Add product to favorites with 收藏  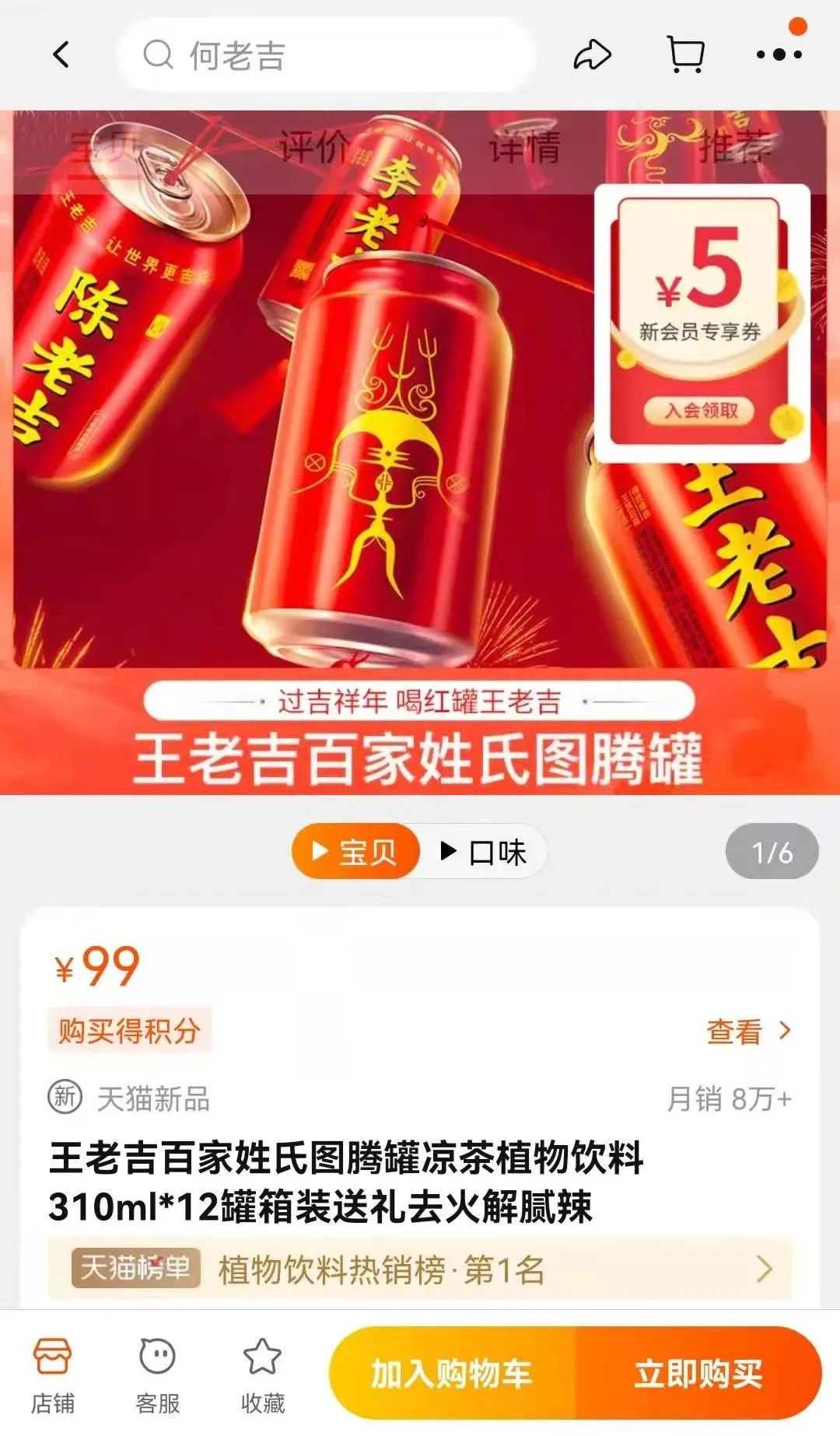point(263,1376)
